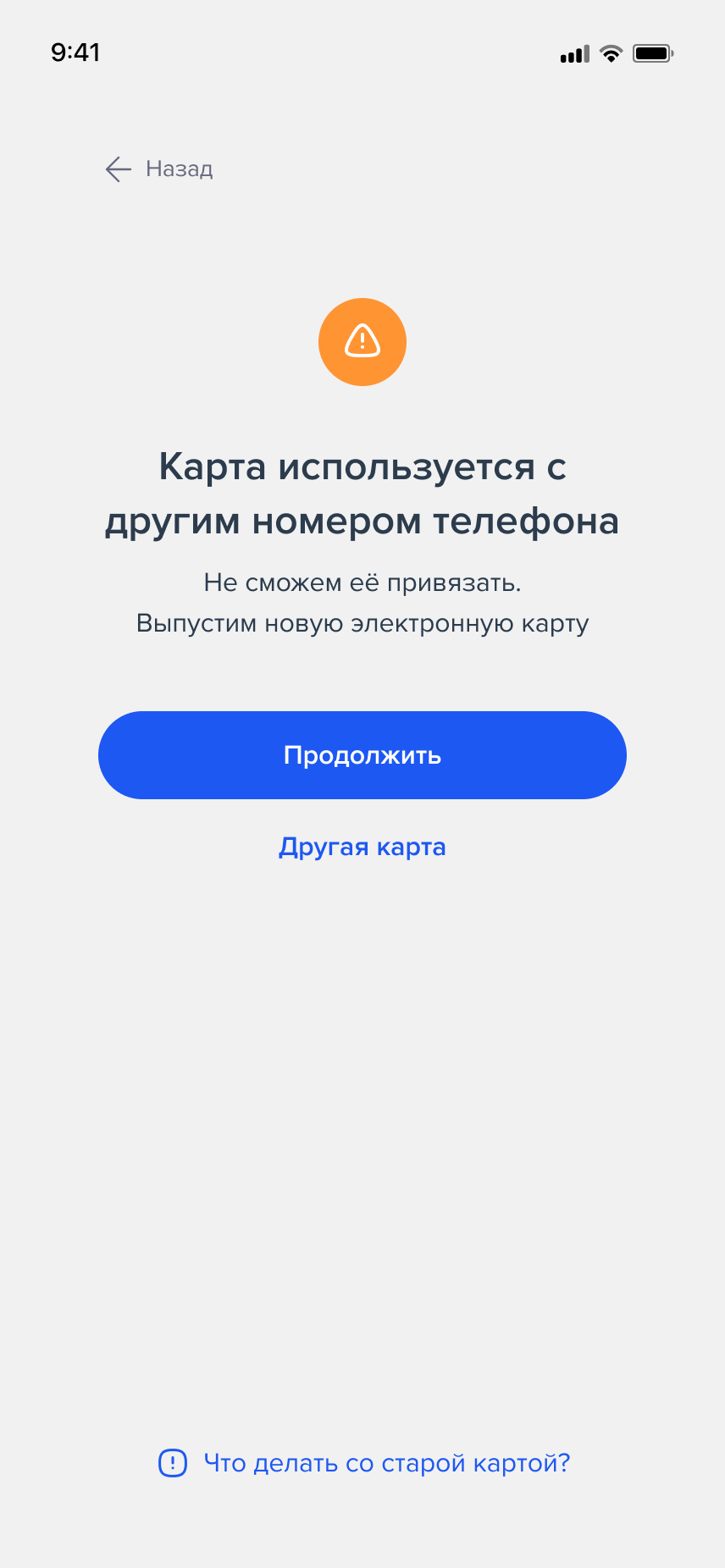Viewport: 725px width, 1568px height.
Task: Choose Другая карта link
Action: point(362,847)
